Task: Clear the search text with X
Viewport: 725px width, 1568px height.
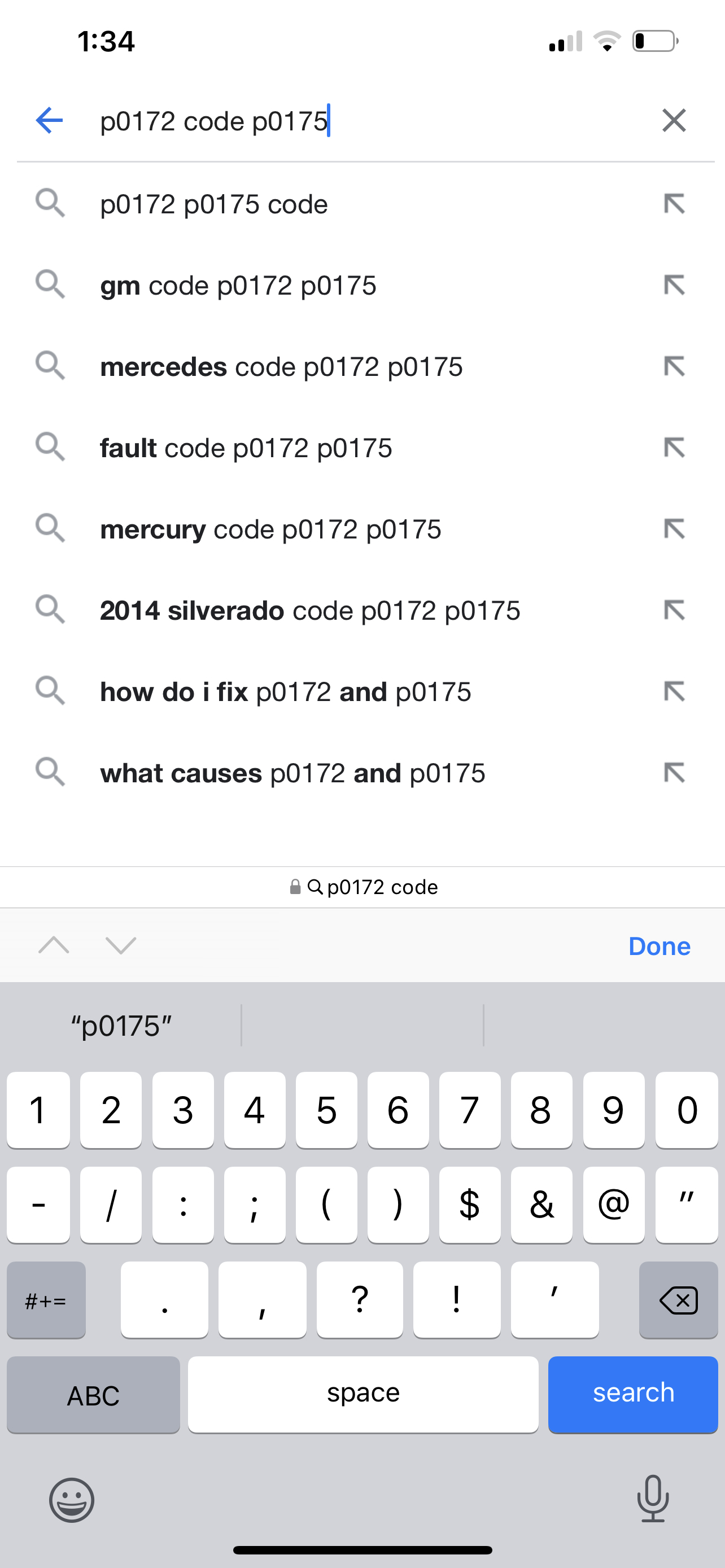Action: point(674,120)
